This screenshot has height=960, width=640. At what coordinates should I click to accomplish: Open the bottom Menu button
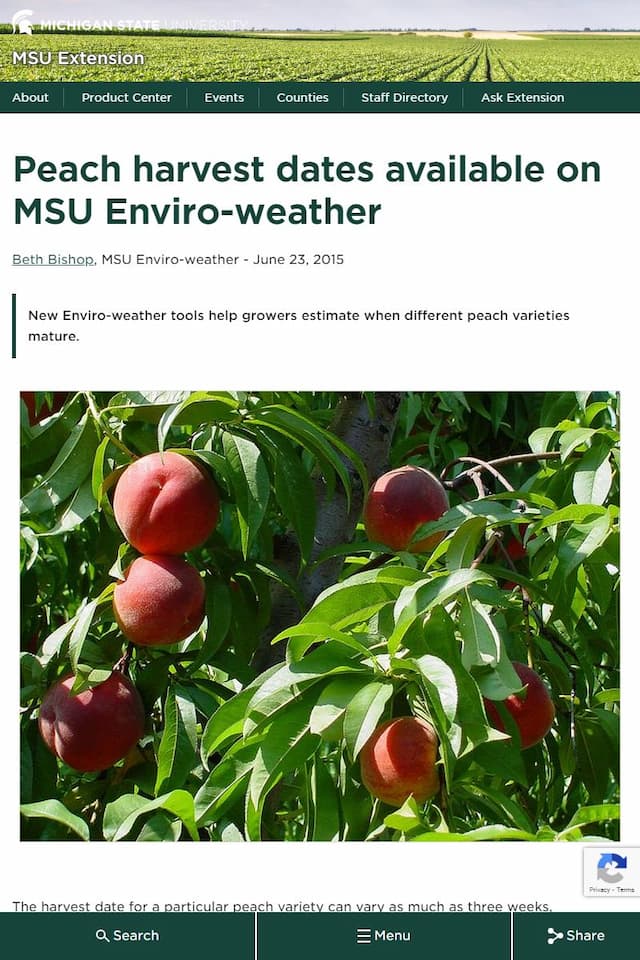(x=384, y=935)
